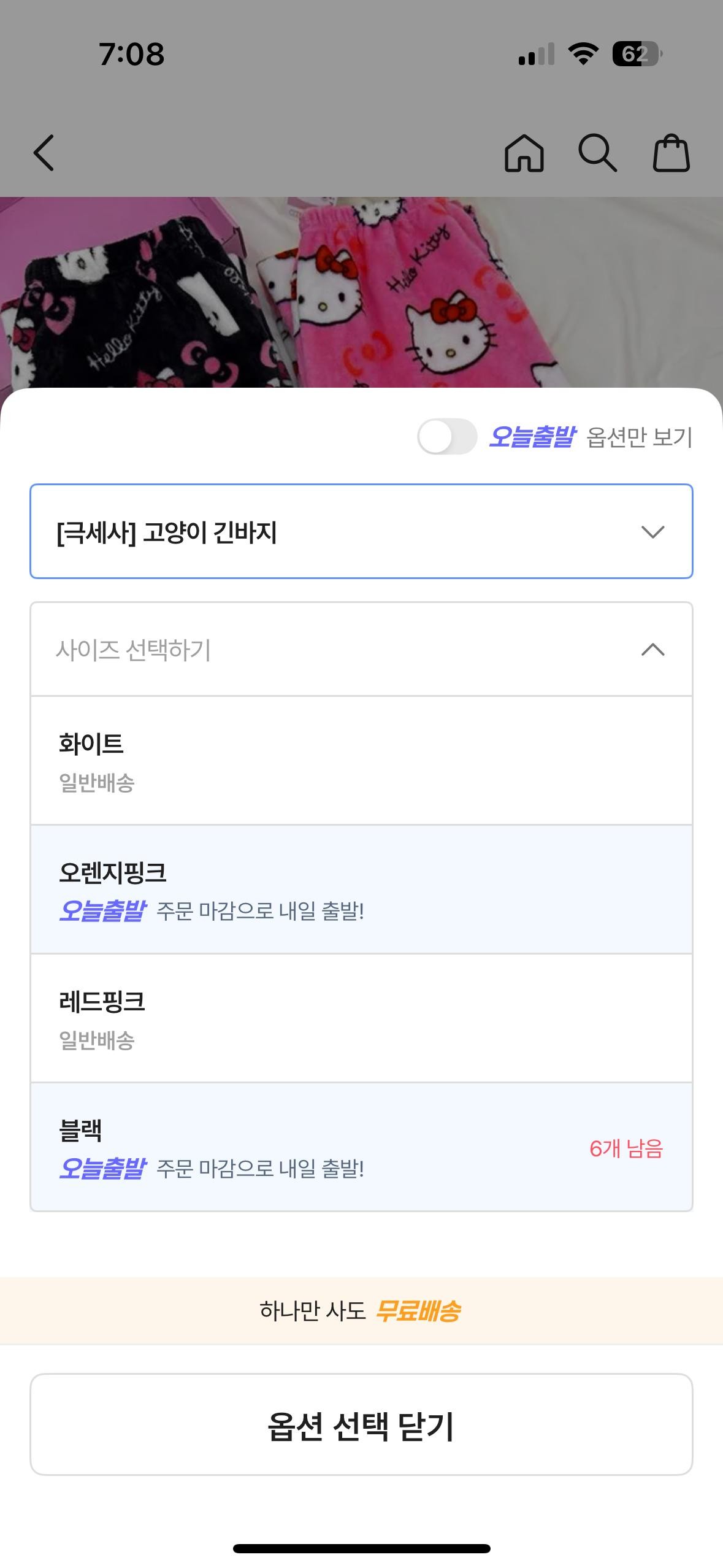Expand the [극세사] 고양이 긴바지 product dropdown

362,531
